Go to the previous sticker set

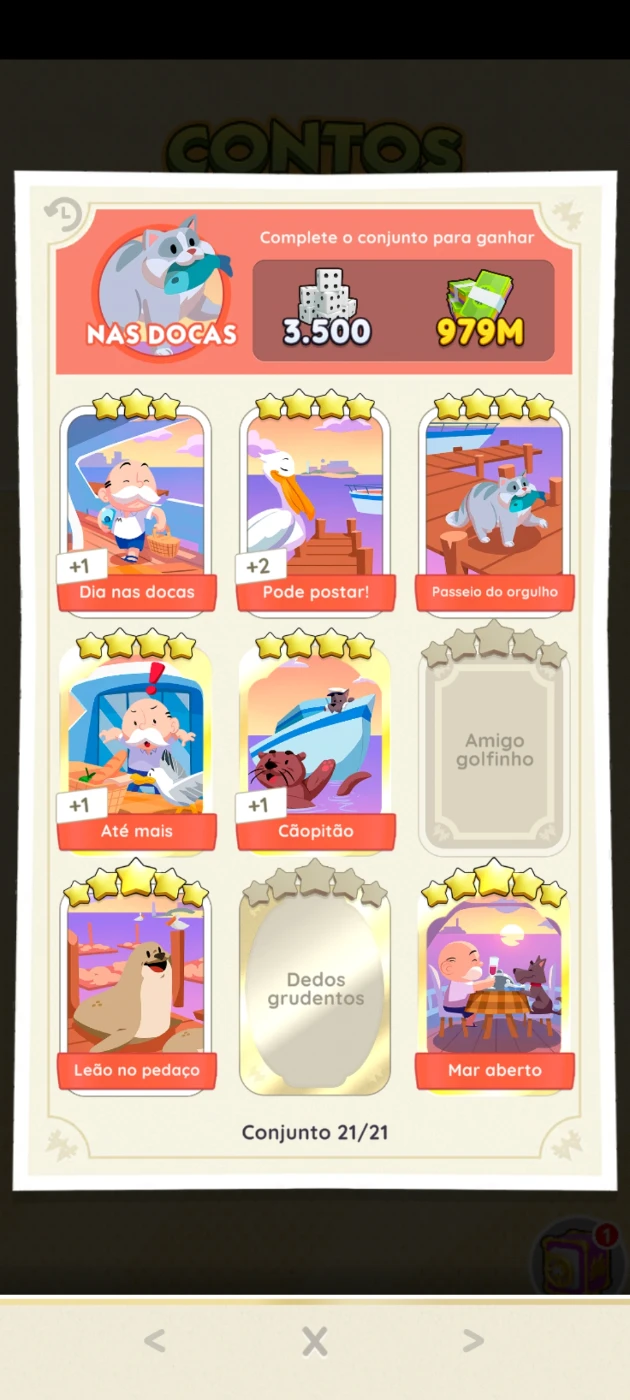tap(154, 1340)
